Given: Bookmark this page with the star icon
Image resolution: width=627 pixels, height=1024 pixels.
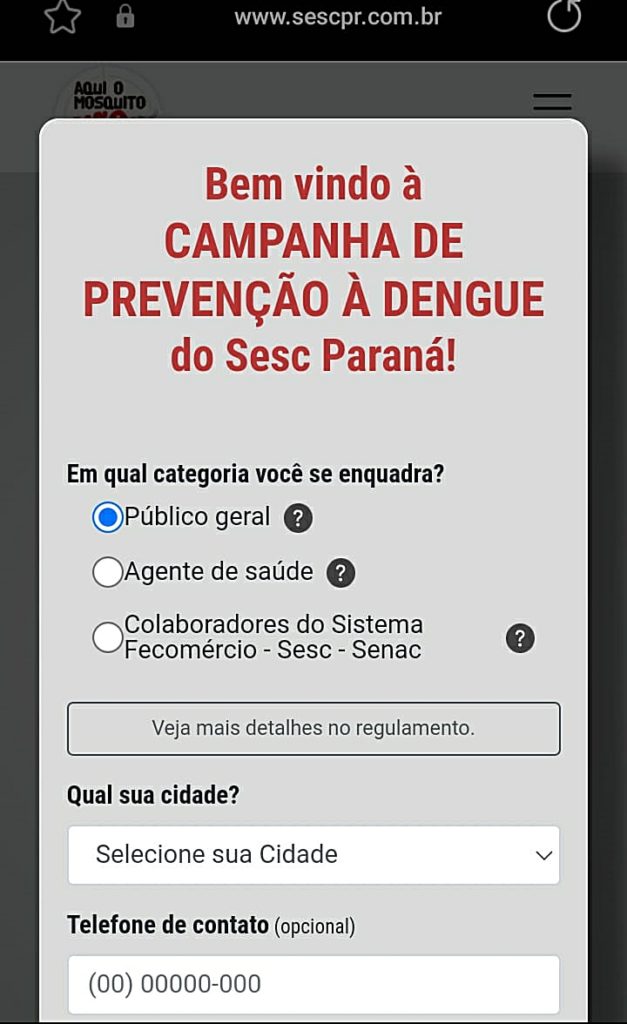Looking at the screenshot, I should pos(62,17).
